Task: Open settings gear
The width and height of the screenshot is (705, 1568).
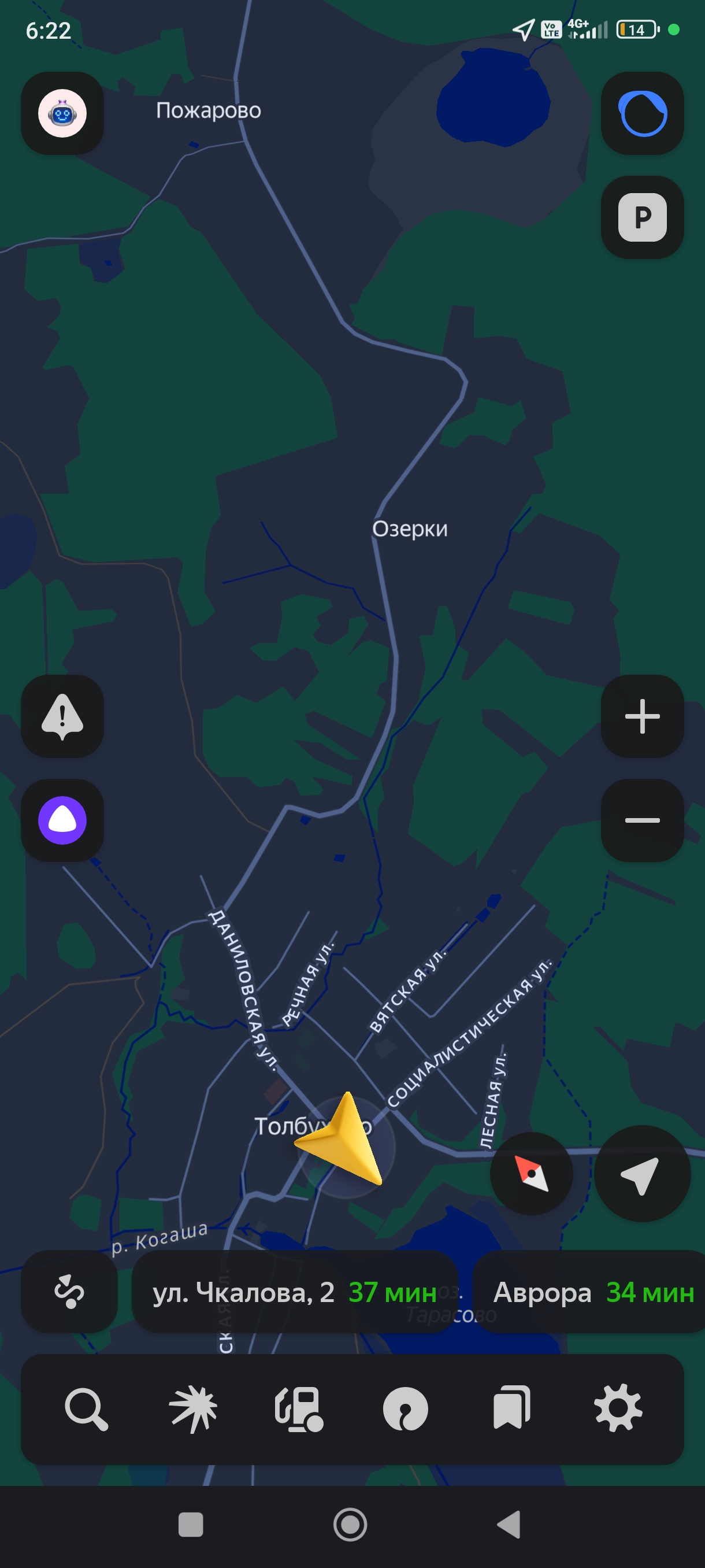Action: coord(618,1408)
